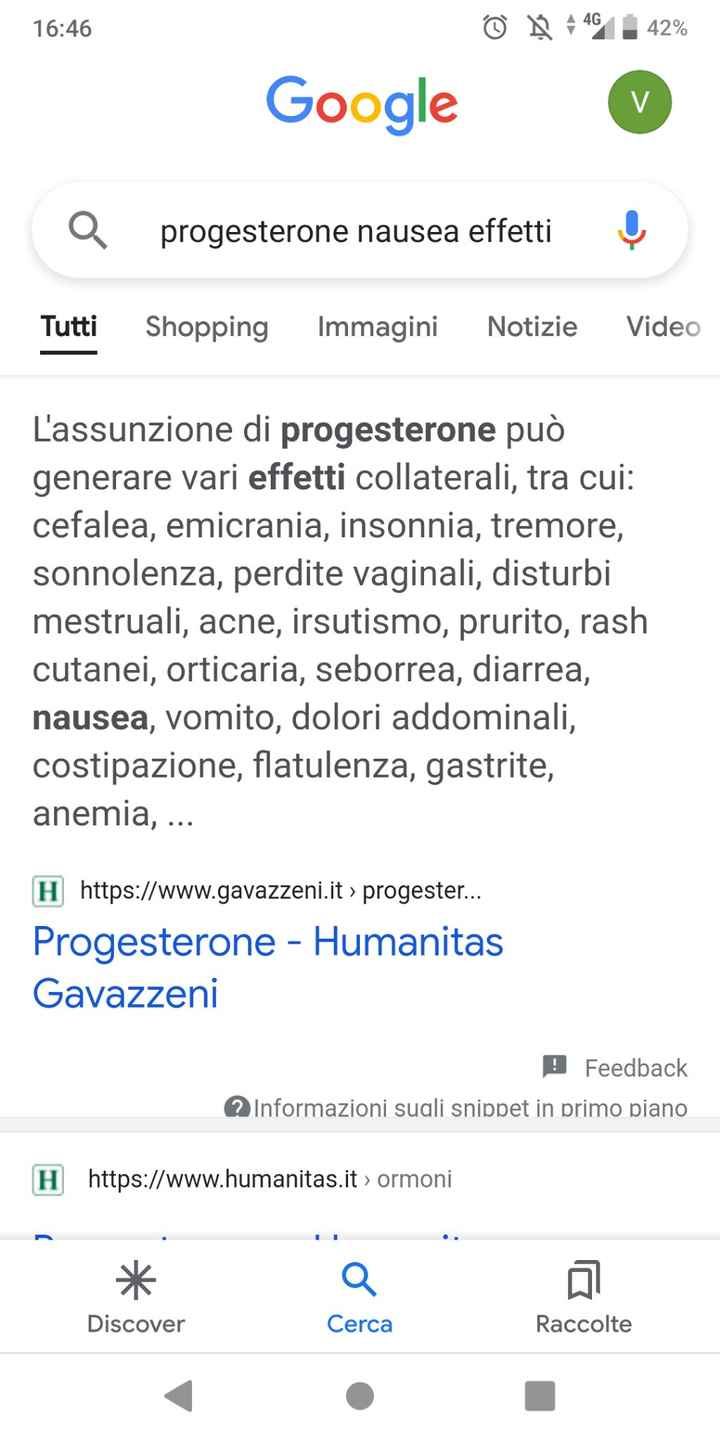This screenshot has width=720, height=1440.
Task: Tap the Google logo
Action: tap(360, 101)
